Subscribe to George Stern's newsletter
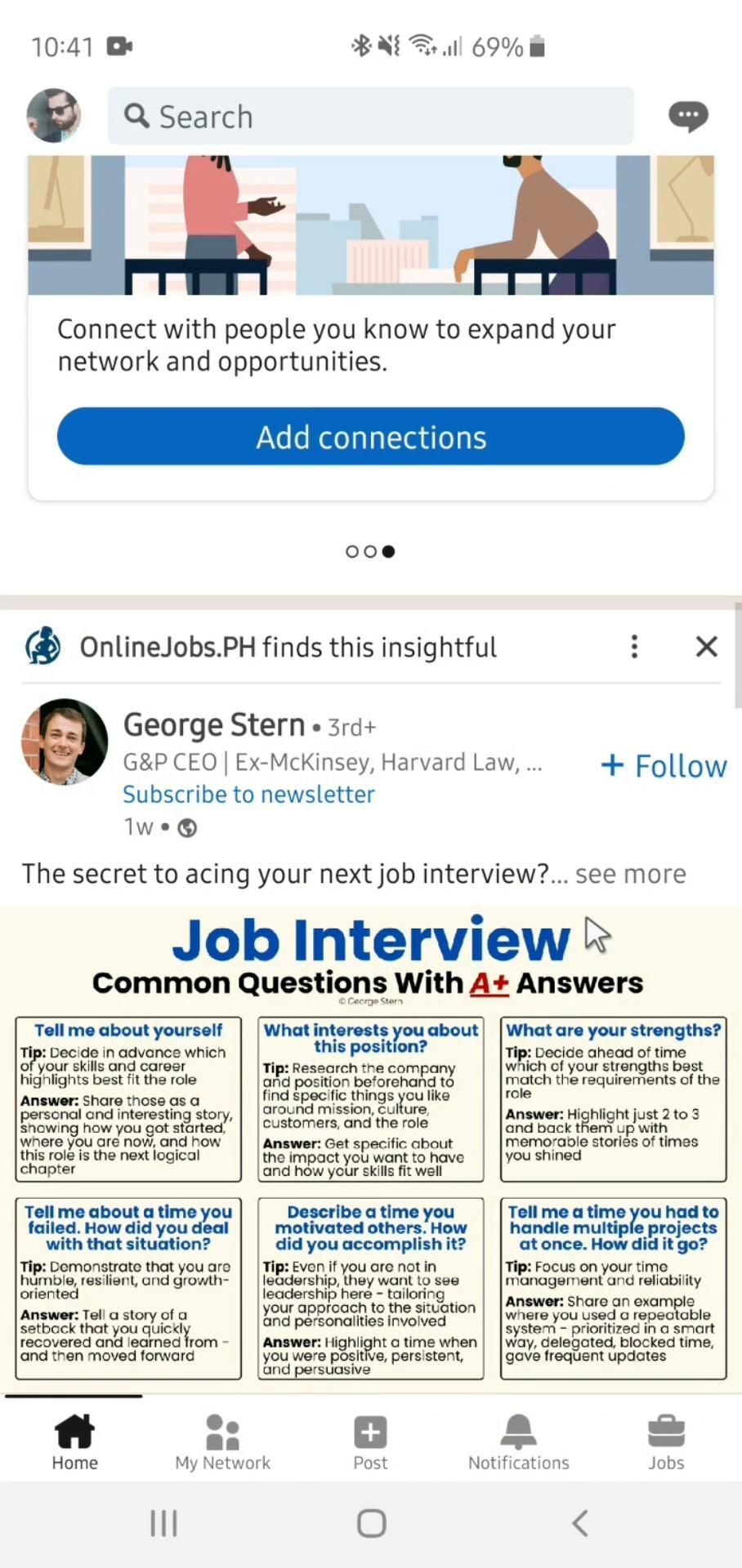Image resolution: width=742 pixels, height=1568 pixels. 248,794
